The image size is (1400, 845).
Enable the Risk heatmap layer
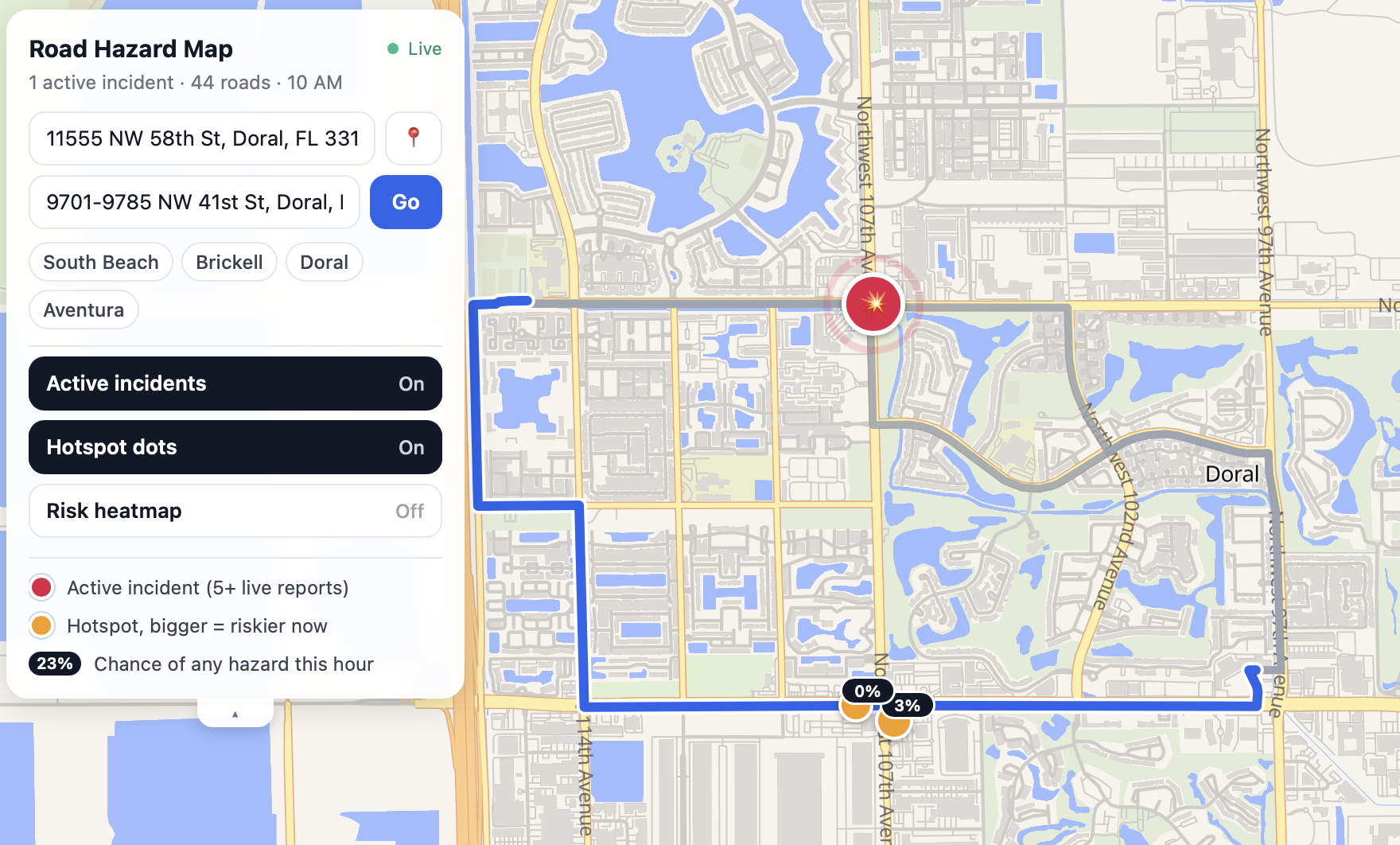(x=235, y=511)
